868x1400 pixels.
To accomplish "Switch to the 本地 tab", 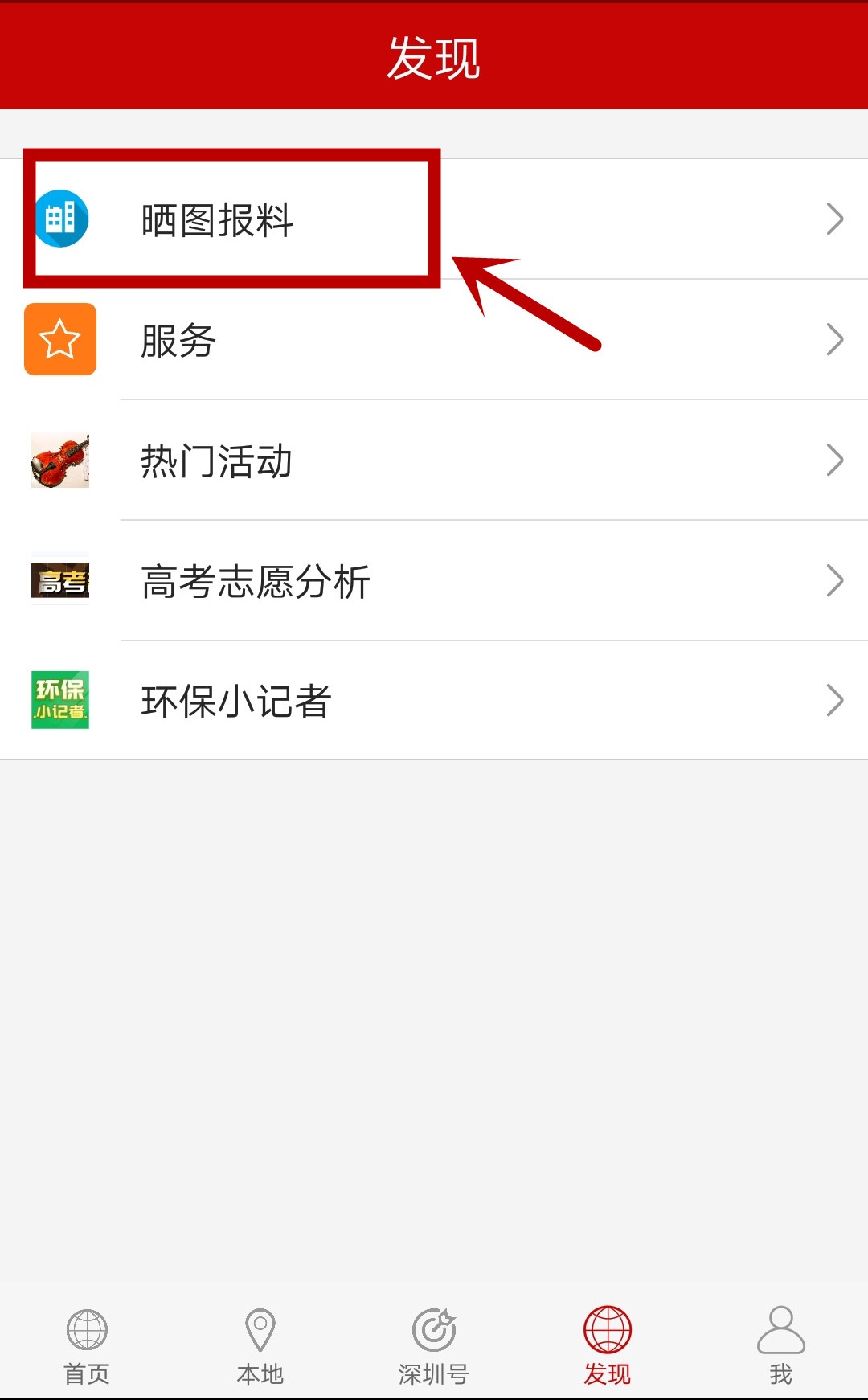I will click(x=260, y=1345).
